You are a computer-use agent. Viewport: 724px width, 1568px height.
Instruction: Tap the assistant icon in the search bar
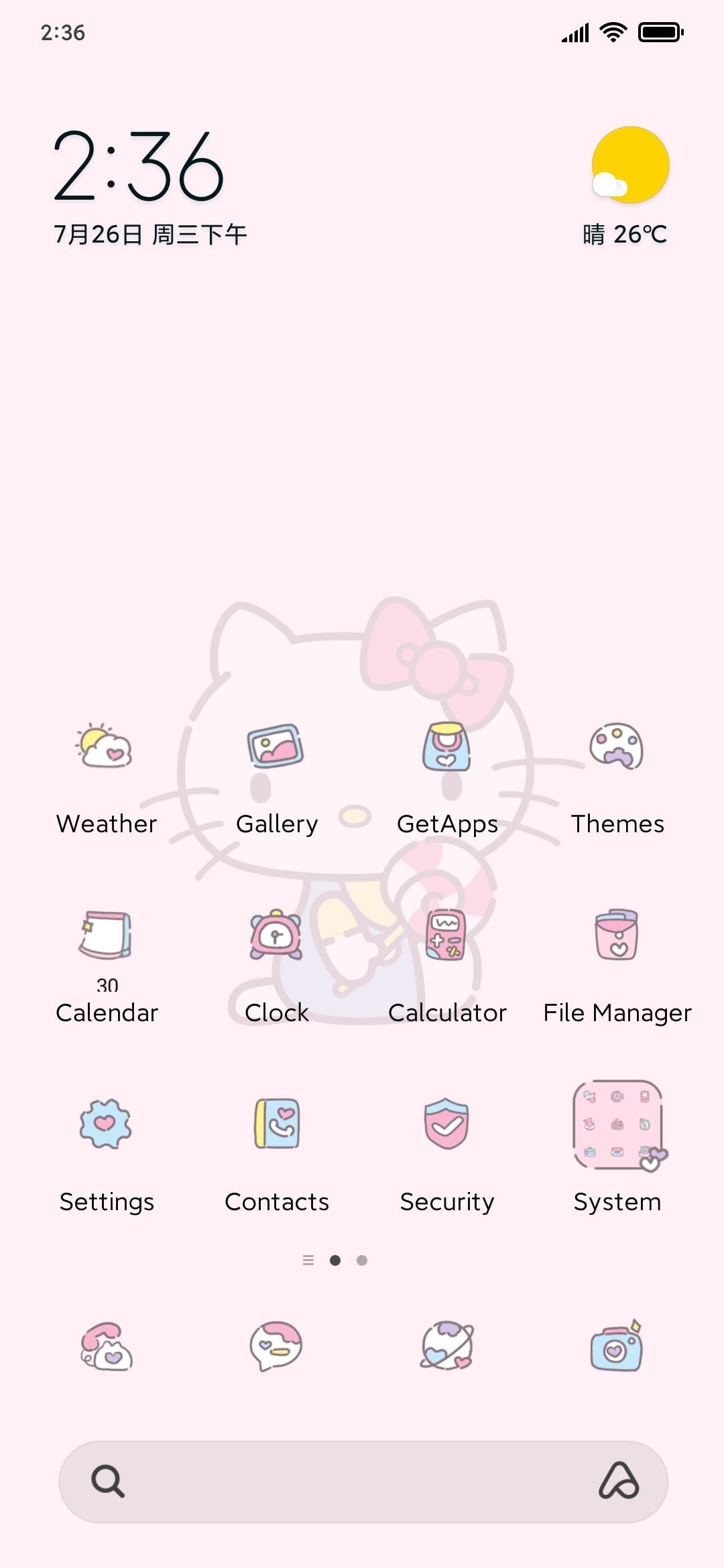pos(619,1481)
